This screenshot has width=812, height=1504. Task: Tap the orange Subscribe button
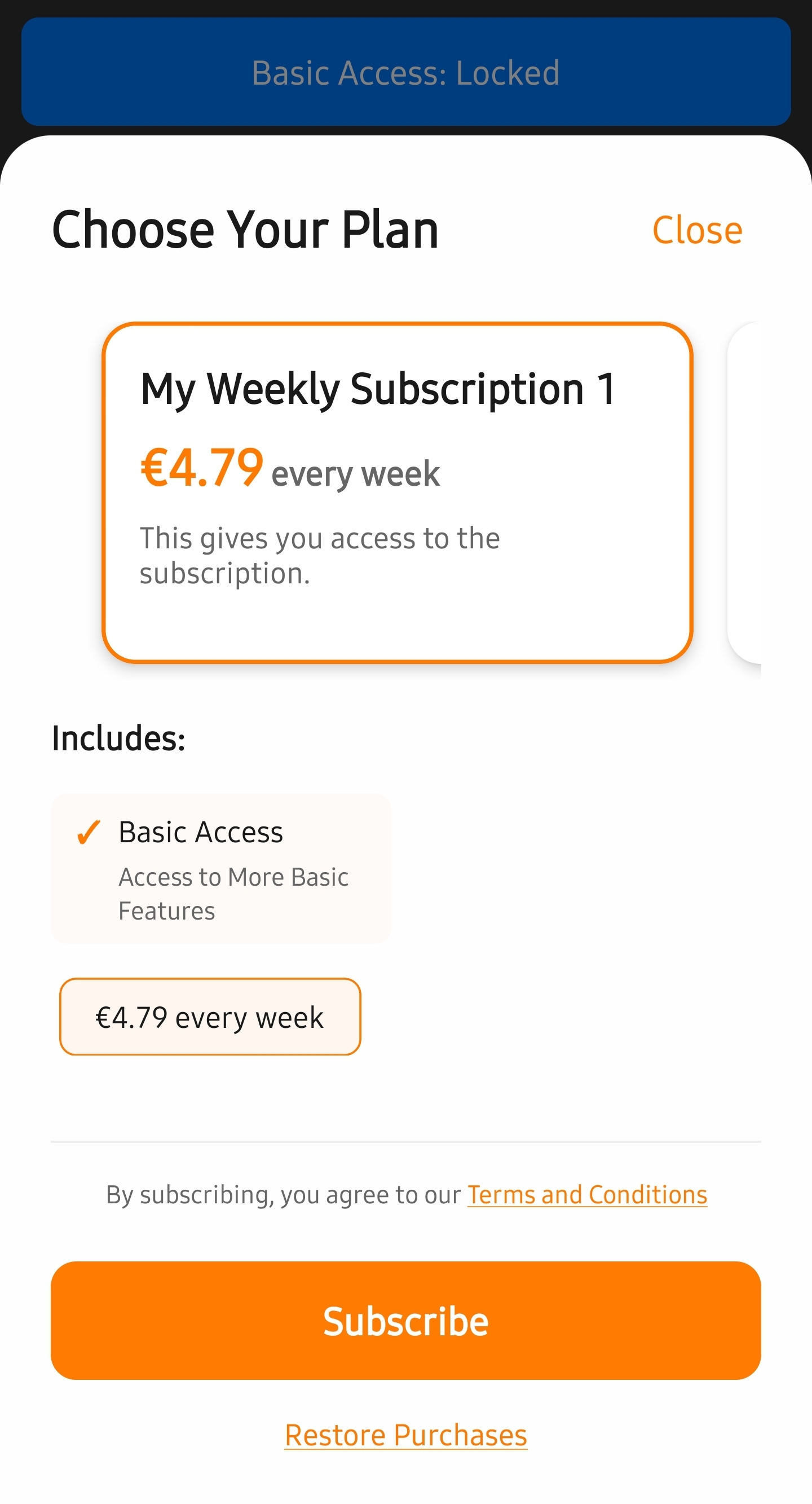coord(405,1321)
